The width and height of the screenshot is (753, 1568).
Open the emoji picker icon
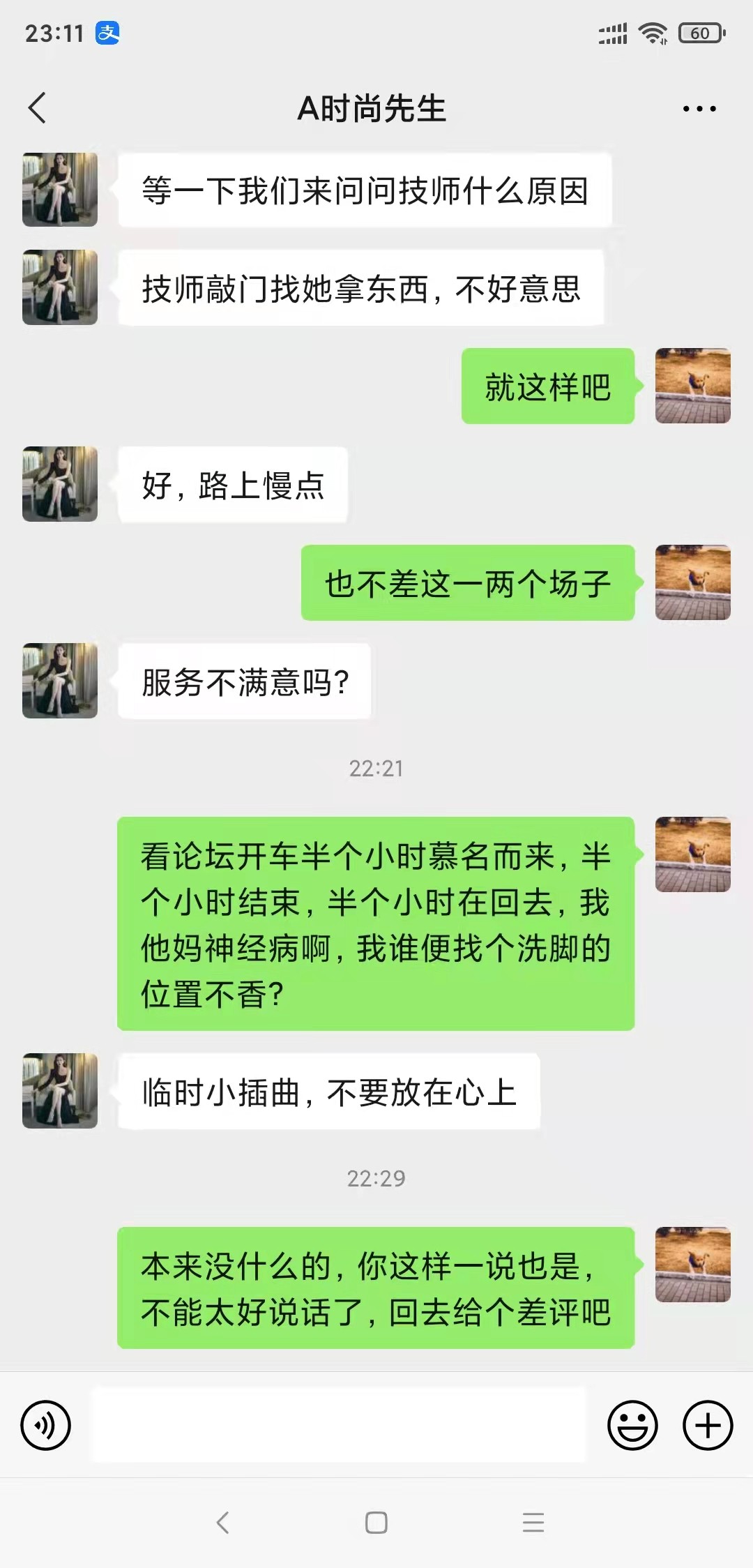coord(633,1426)
